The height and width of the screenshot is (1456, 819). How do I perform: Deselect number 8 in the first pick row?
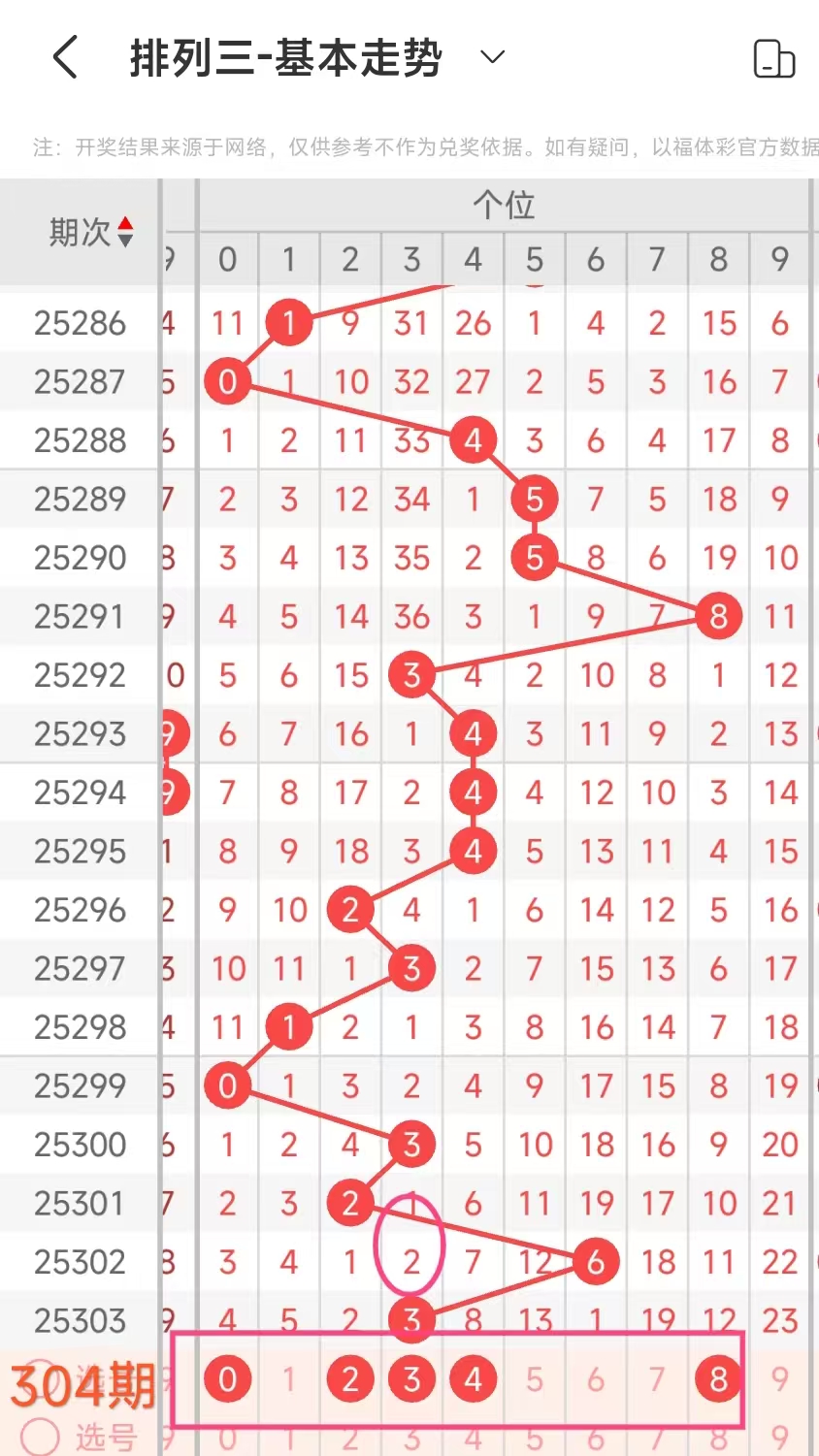pyautogui.click(x=718, y=1378)
